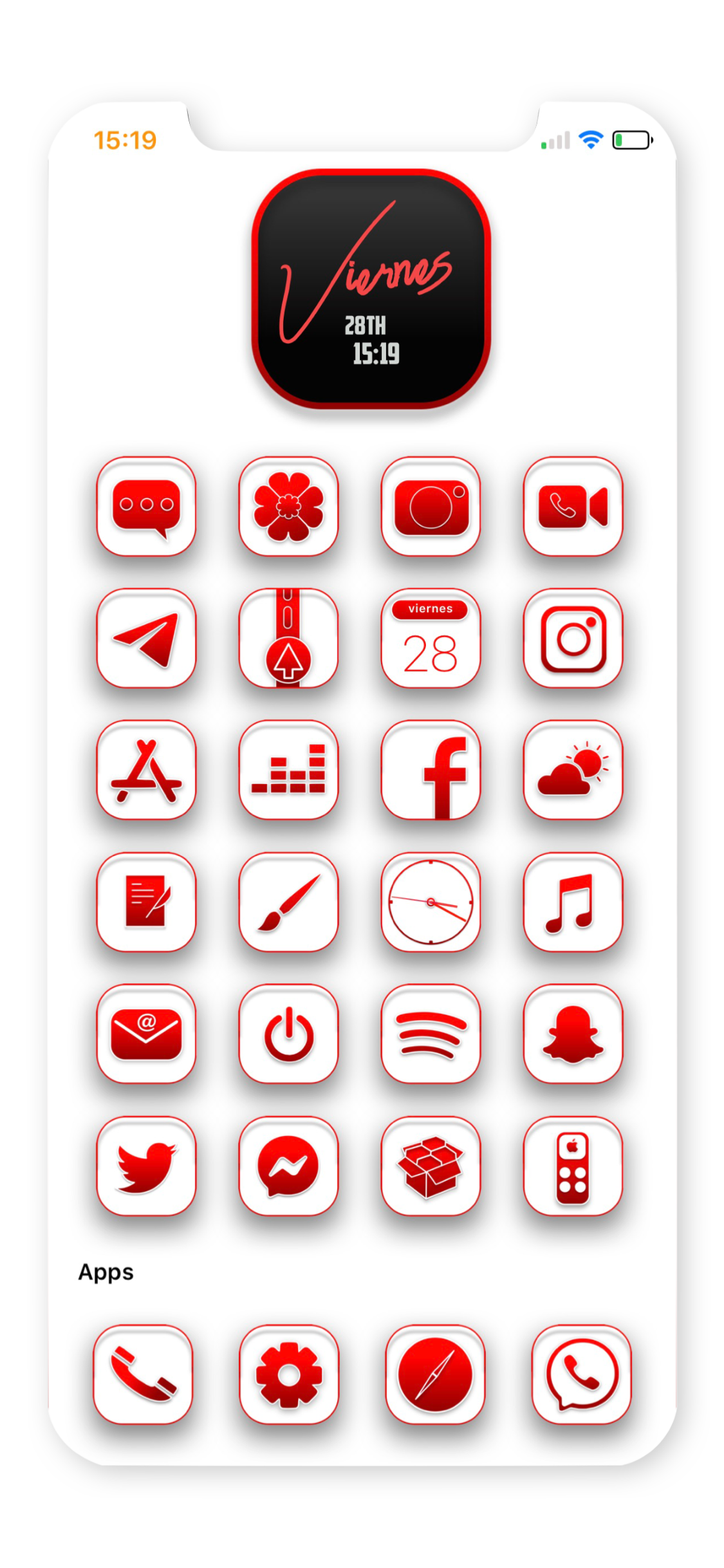
Task: Open the Calendar showing viernes 28
Action: [x=431, y=638]
